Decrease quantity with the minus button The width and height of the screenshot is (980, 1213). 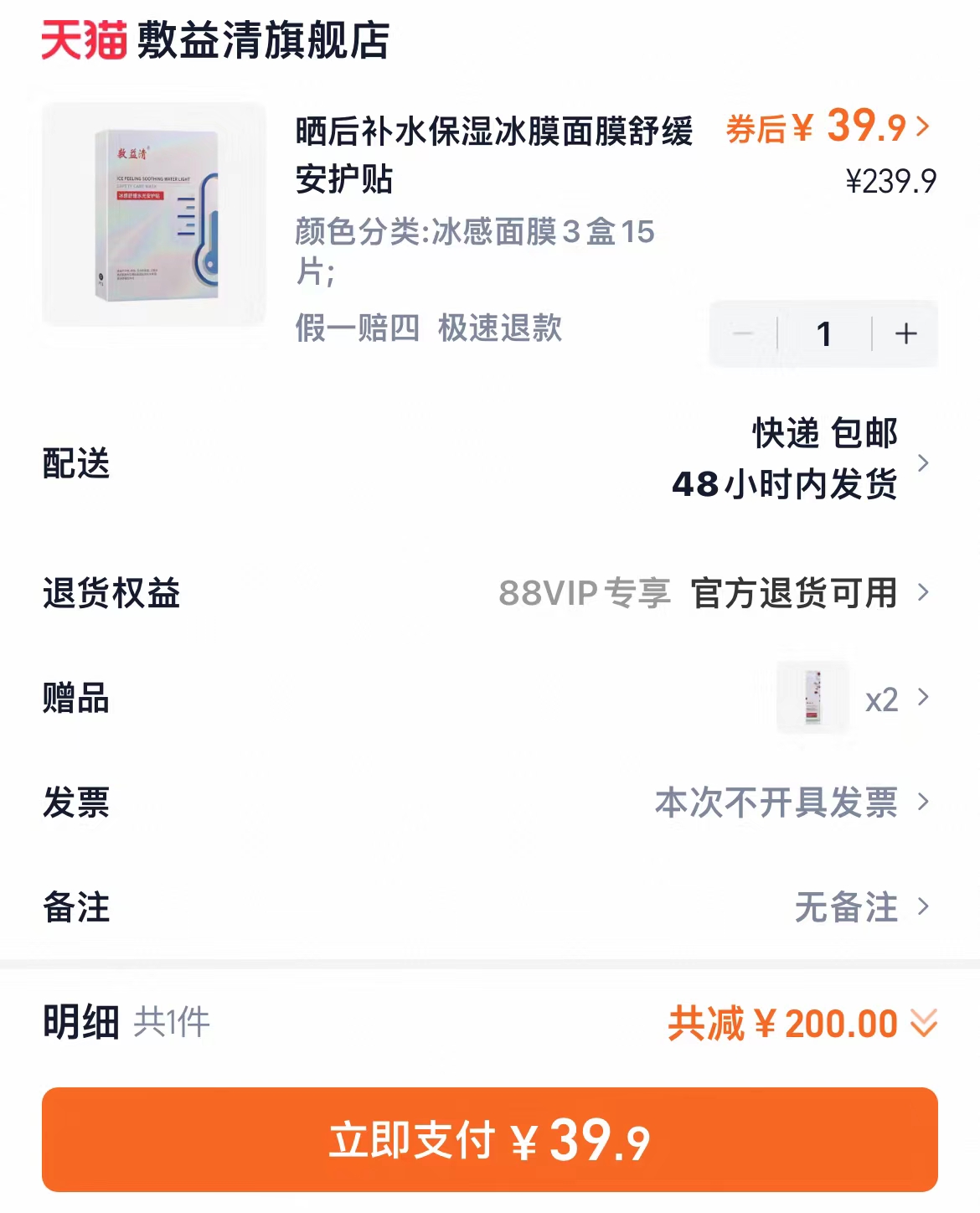coord(744,333)
